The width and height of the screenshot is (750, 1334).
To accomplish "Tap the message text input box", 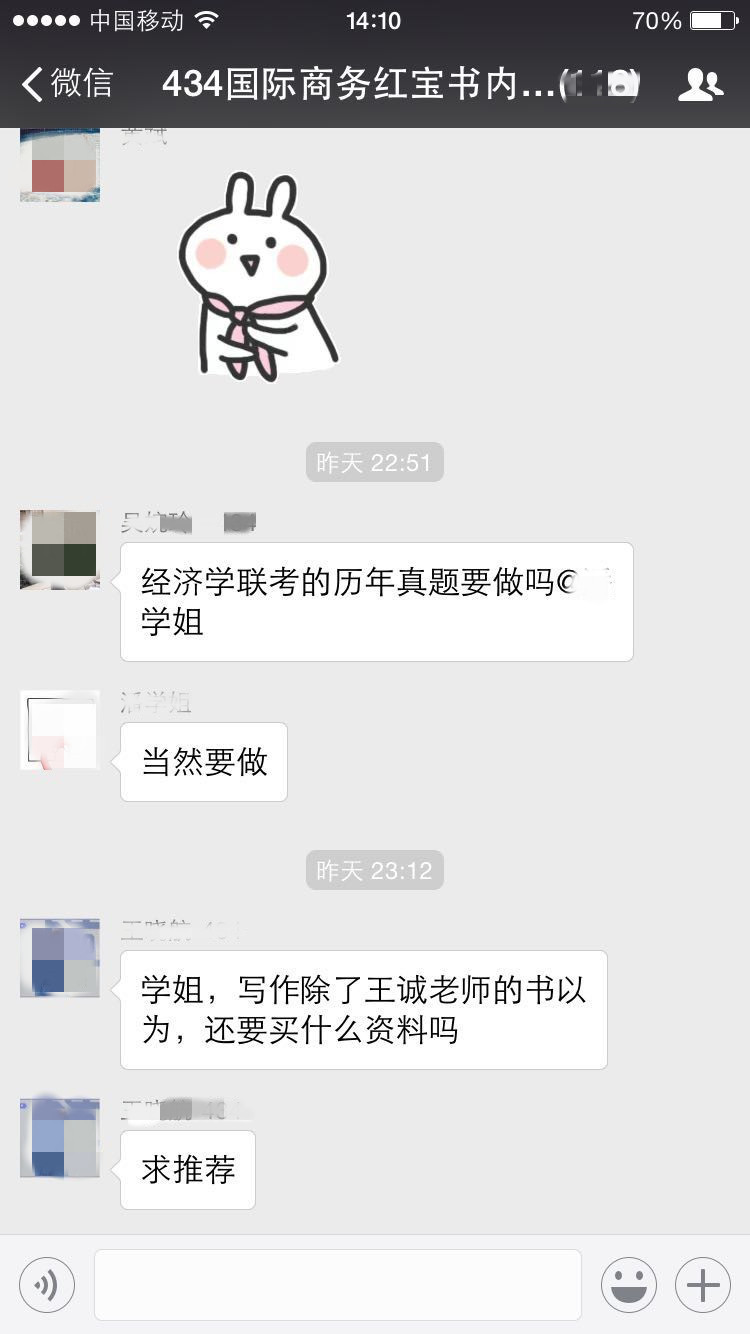I will coord(338,1285).
